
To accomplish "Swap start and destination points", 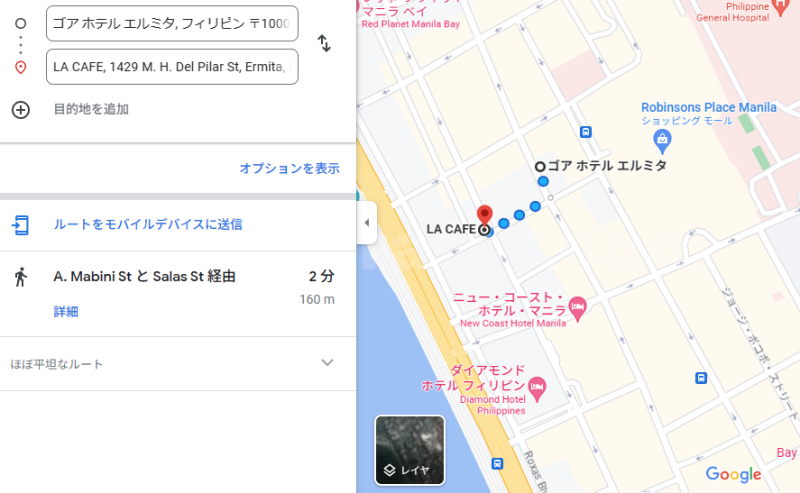I will pos(324,43).
